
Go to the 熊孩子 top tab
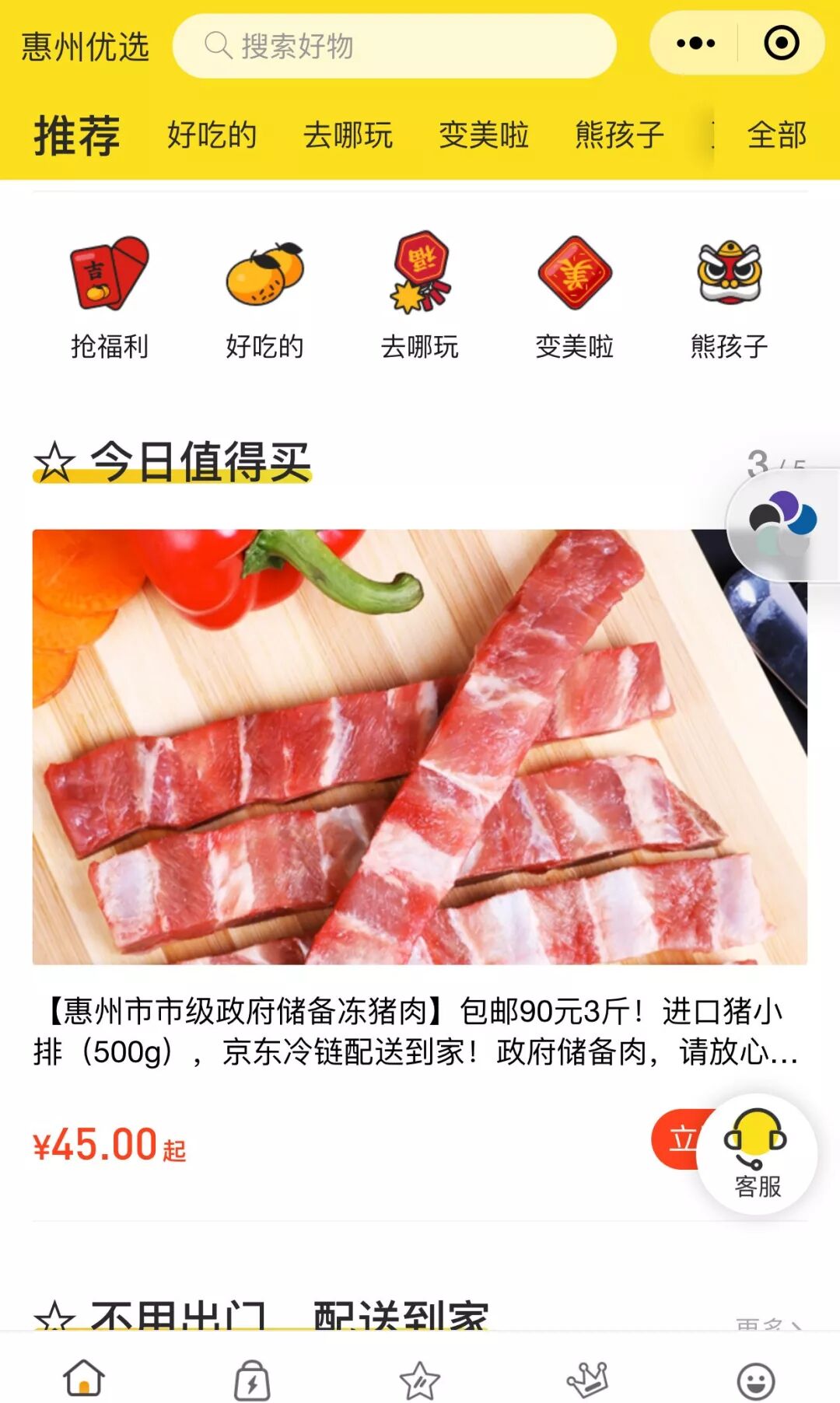620,135
